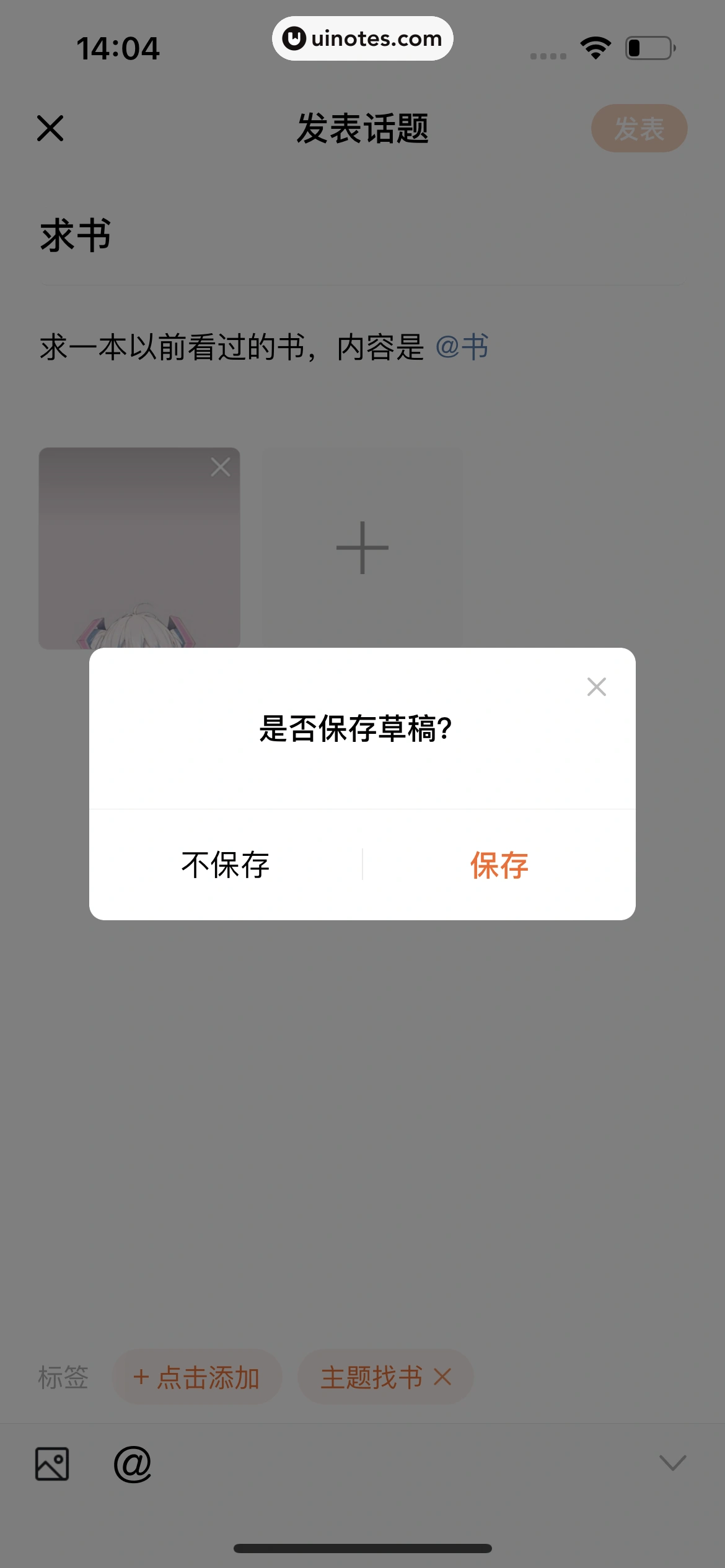Collapse the toolbar with the down chevron

(673, 1463)
